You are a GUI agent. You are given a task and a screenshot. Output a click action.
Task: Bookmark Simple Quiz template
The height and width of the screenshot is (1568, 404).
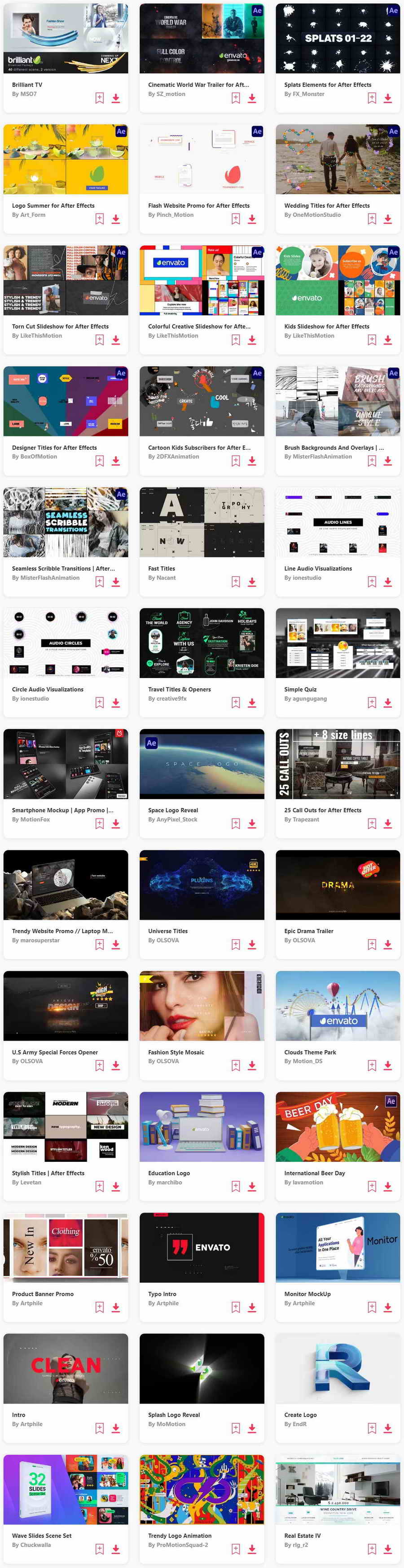point(372,703)
